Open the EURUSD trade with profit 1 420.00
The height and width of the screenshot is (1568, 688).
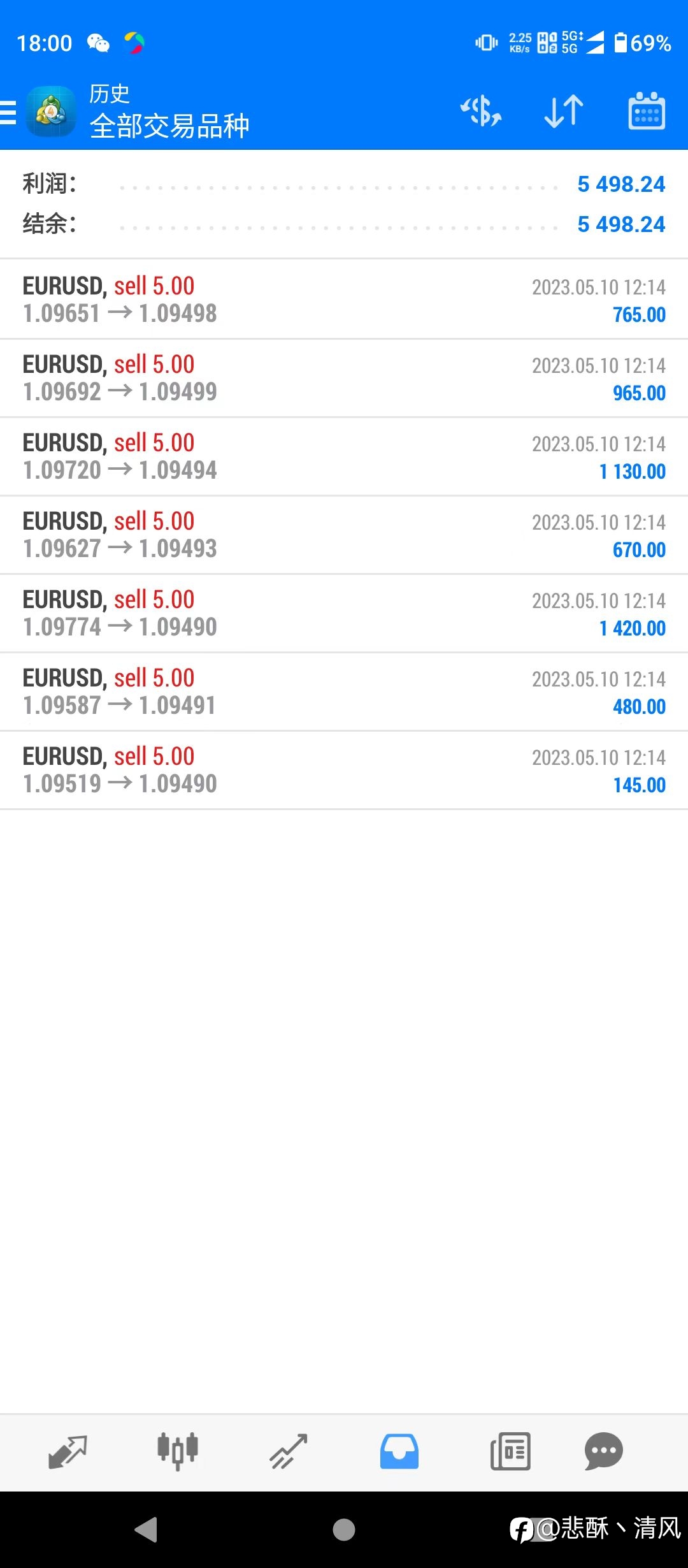coord(344,613)
